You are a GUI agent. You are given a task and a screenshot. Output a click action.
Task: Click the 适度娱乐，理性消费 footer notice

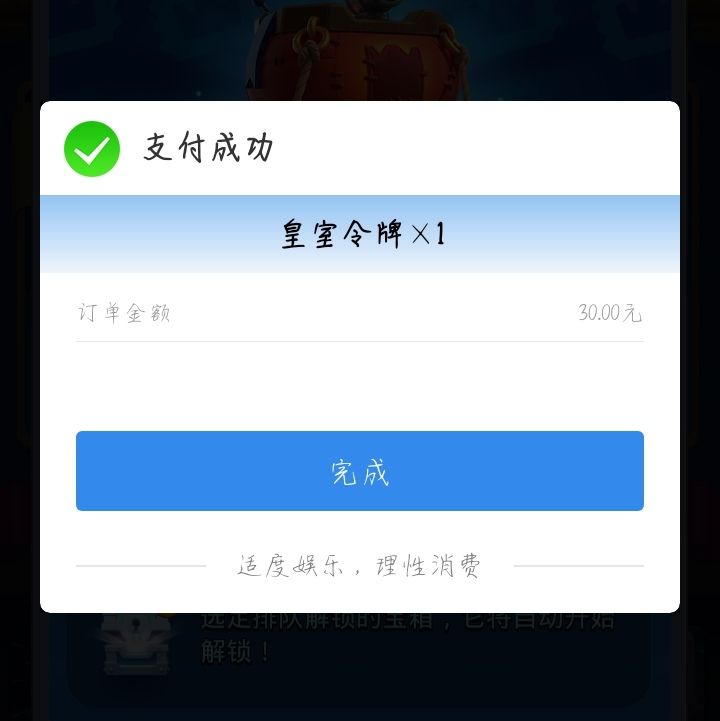coord(359,566)
